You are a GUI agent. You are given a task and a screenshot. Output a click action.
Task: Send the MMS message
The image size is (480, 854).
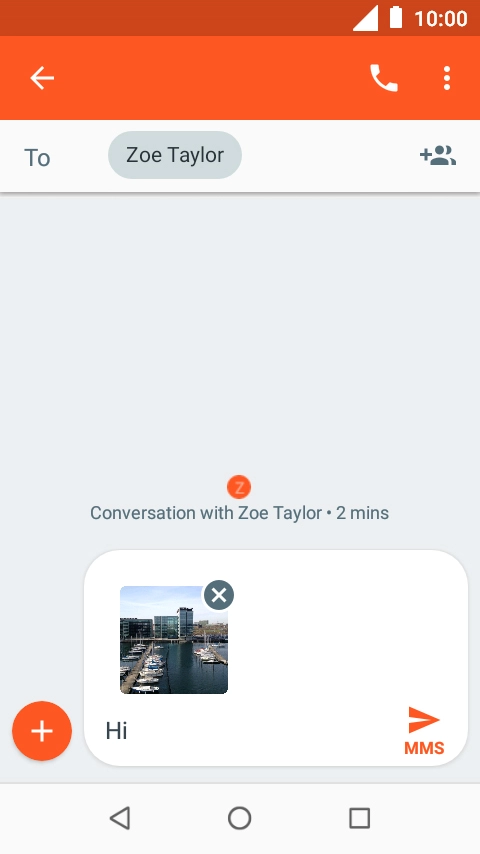point(424,731)
